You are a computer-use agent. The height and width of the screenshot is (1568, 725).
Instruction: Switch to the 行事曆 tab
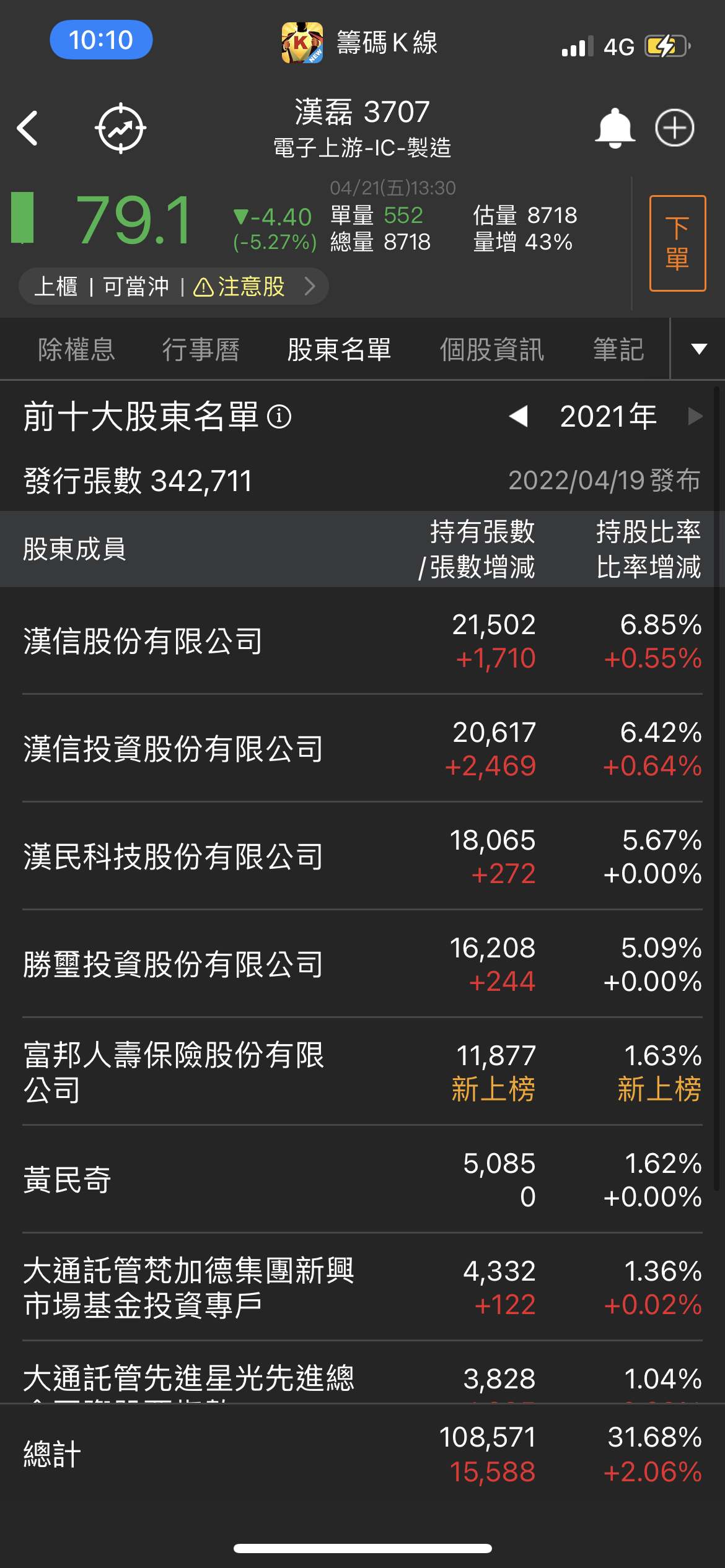(x=201, y=349)
